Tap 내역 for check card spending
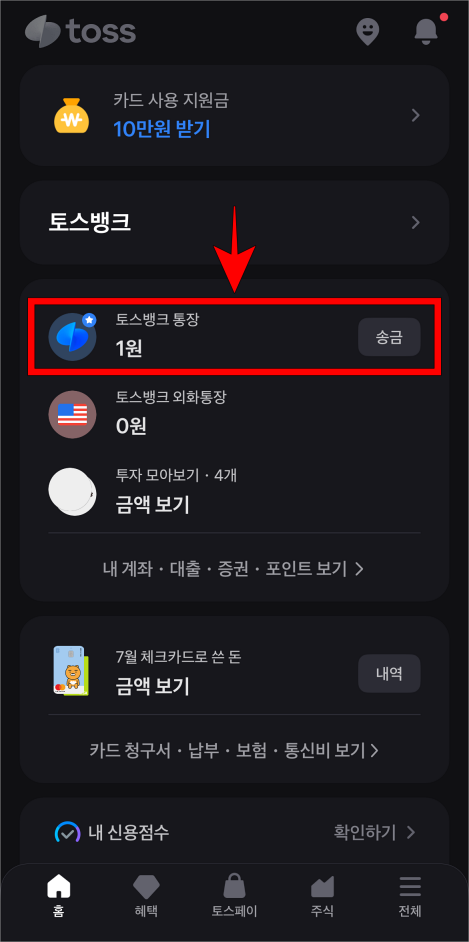The image size is (469, 942). tap(389, 673)
